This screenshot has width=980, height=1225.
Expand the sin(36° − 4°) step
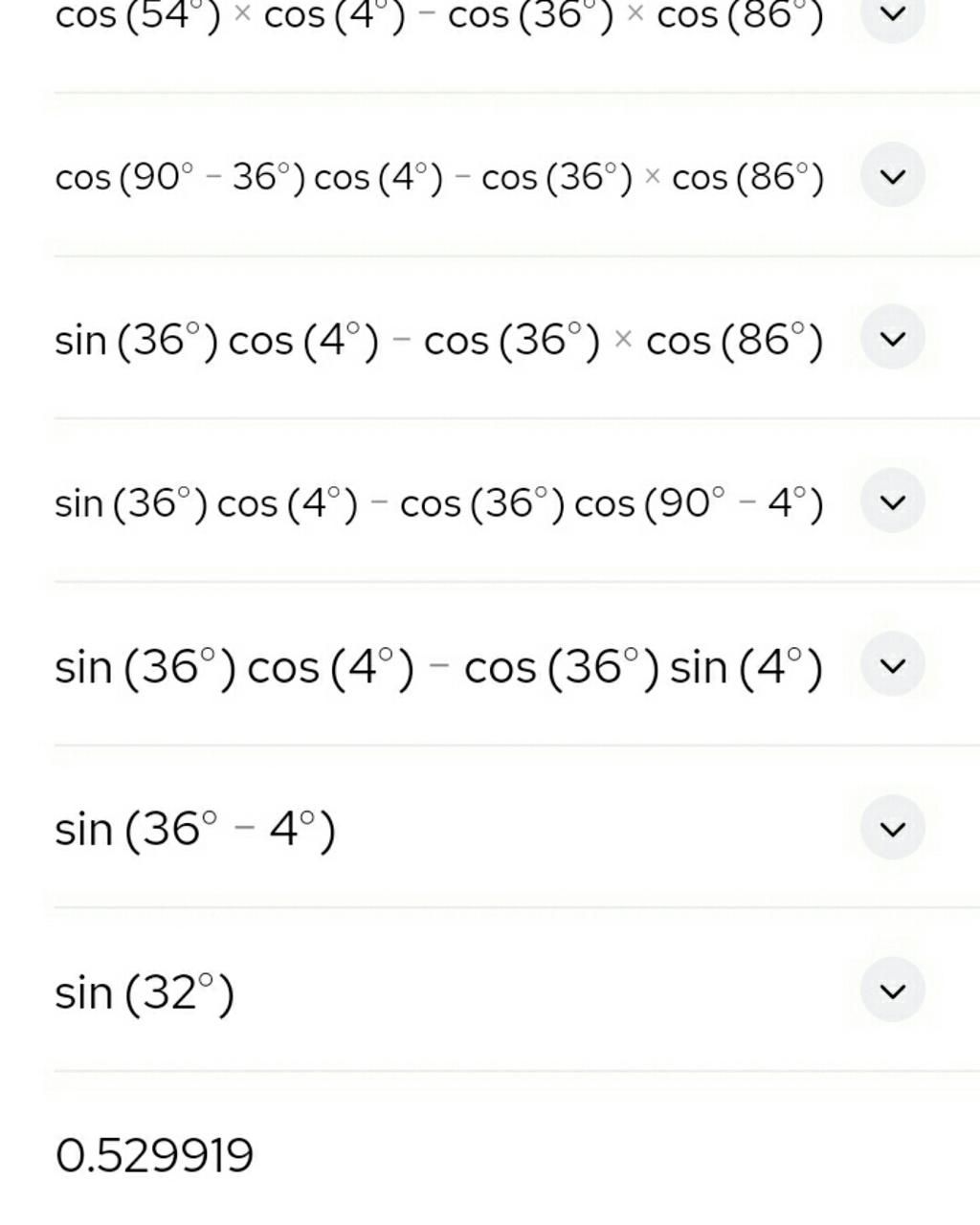pyautogui.click(x=892, y=828)
